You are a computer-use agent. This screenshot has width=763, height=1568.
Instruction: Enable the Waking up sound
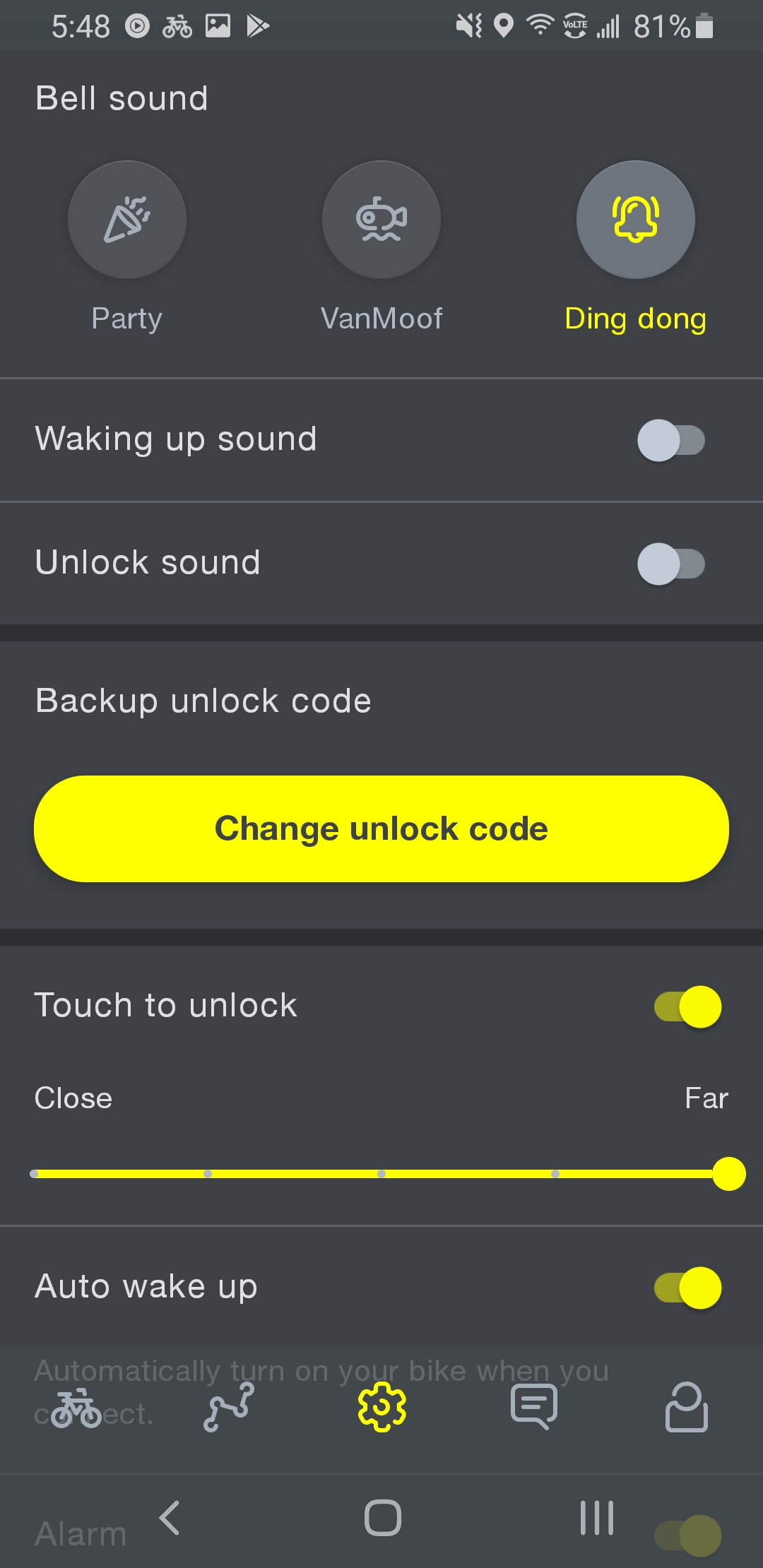[x=671, y=440]
